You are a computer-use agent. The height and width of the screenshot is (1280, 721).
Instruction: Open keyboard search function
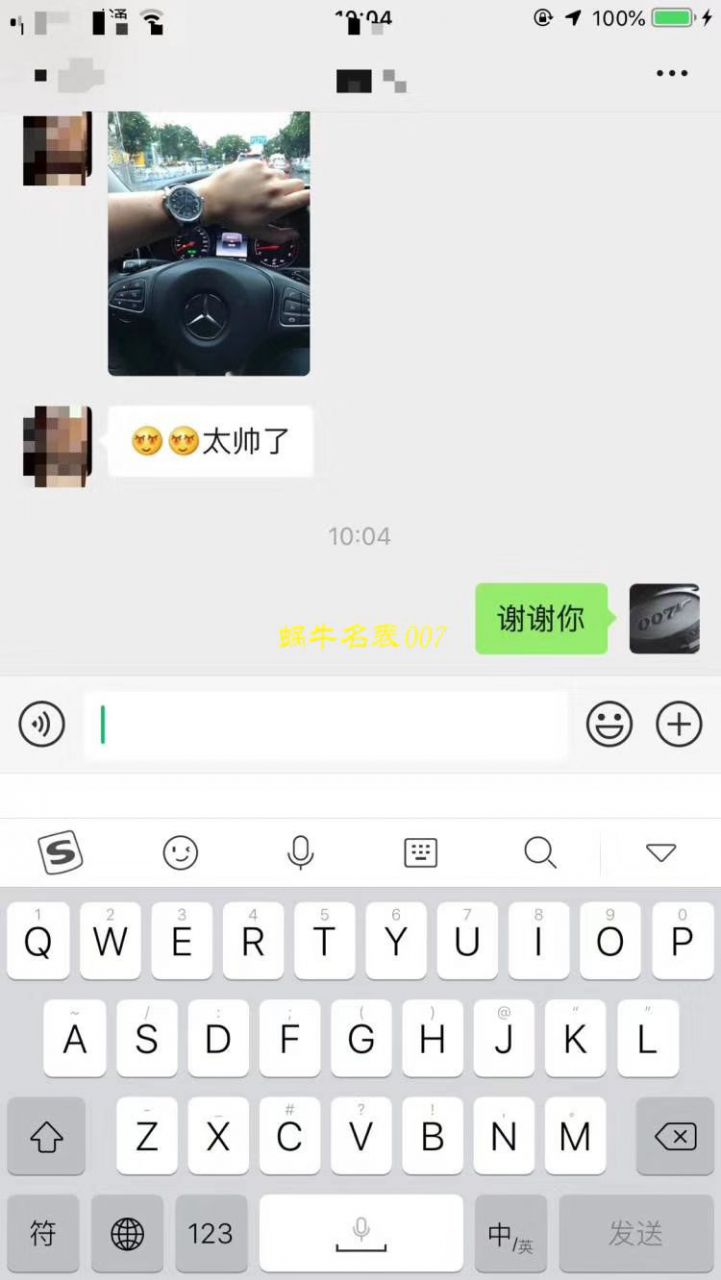[540, 852]
